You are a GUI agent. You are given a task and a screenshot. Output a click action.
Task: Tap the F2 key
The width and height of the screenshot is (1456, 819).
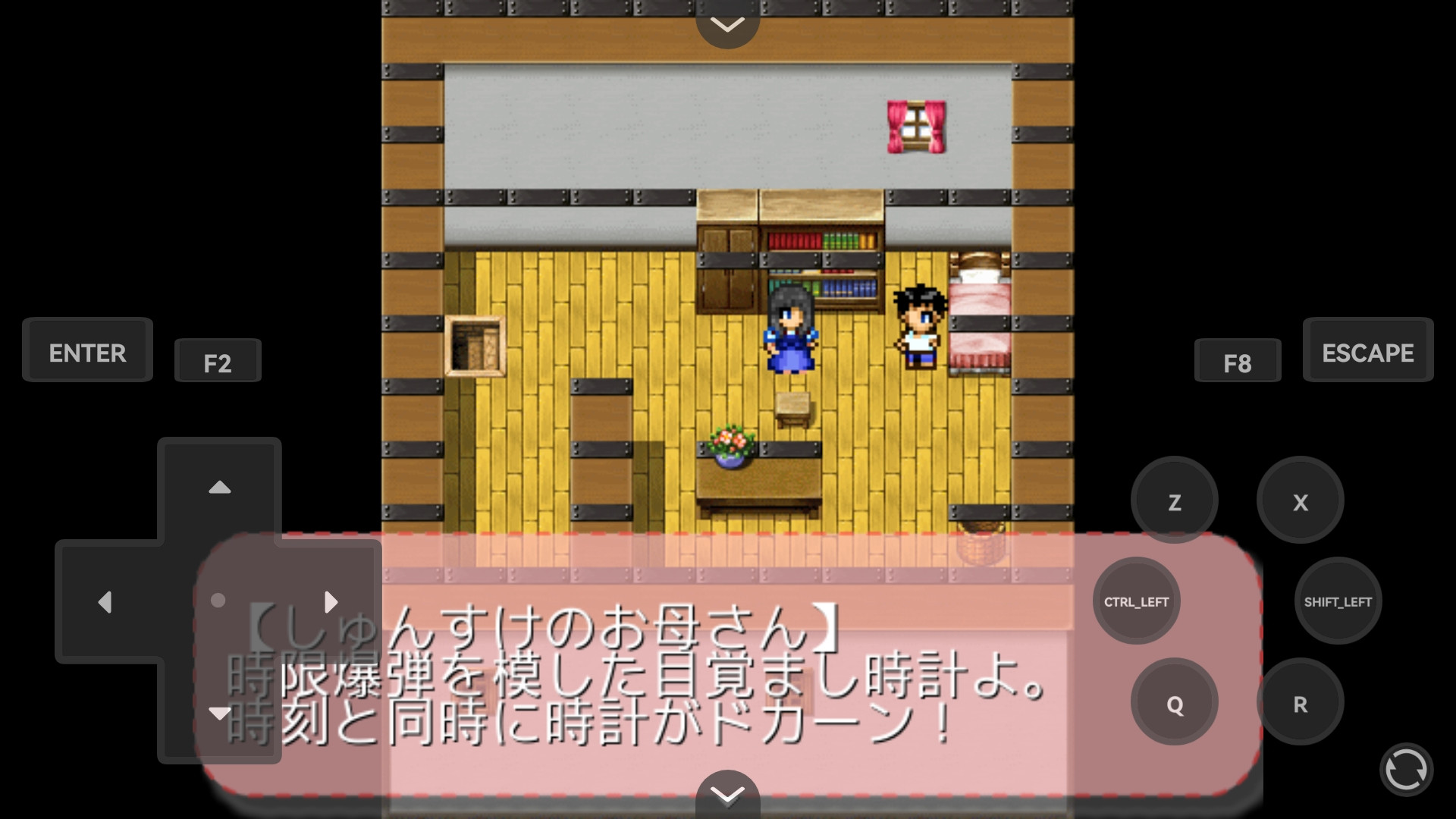218,362
